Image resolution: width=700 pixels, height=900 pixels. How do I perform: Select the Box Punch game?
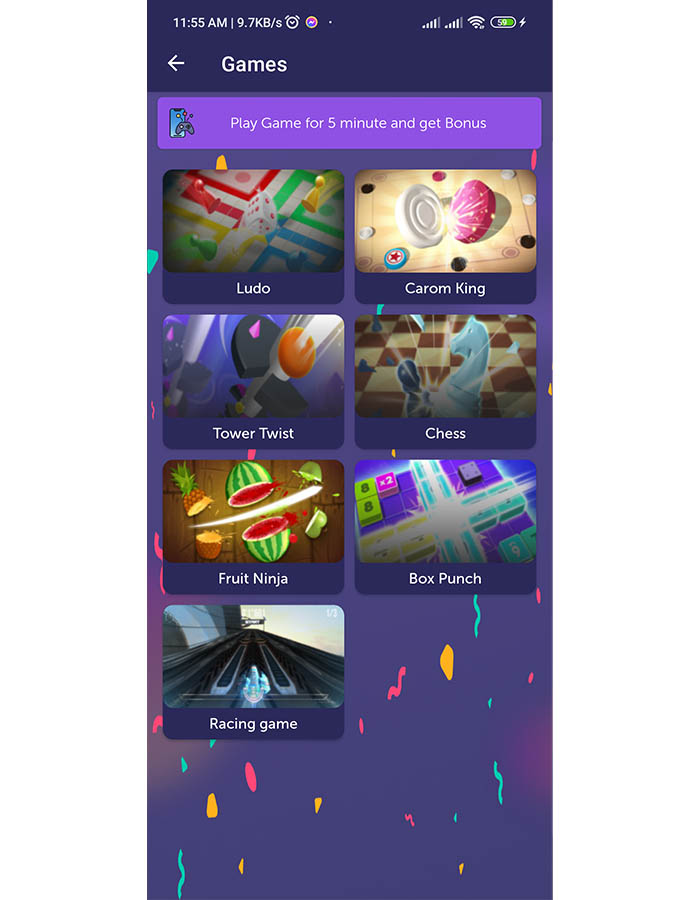pyautogui.click(x=445, y=526)
